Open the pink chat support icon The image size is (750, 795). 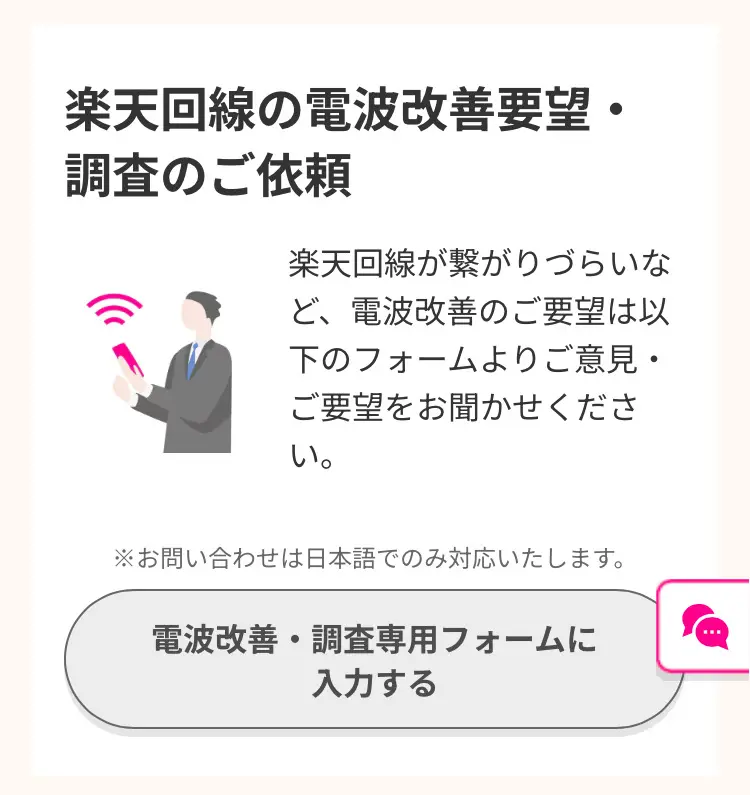point(706,627)
